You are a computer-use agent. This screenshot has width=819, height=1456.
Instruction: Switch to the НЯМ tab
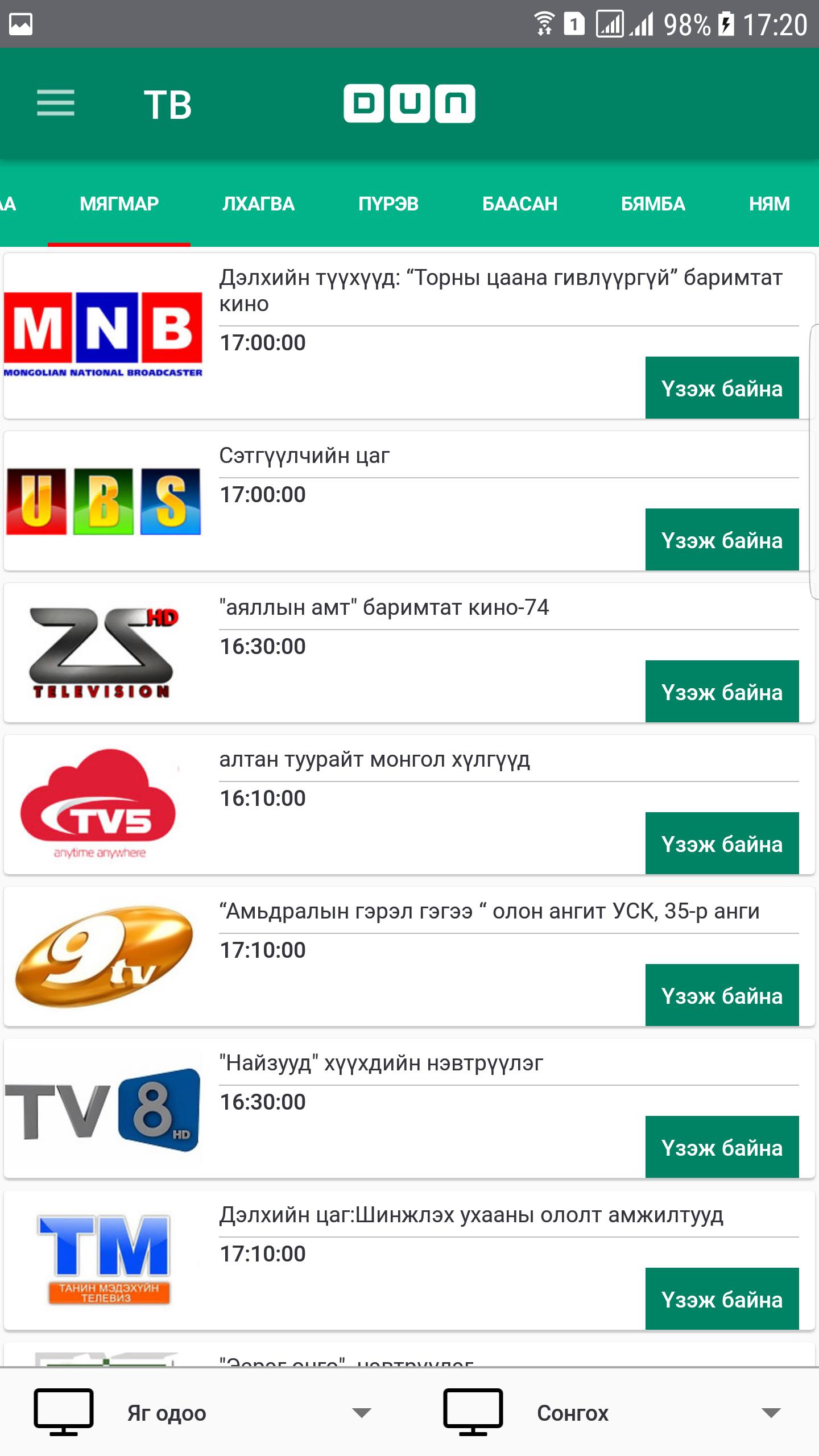769,204
